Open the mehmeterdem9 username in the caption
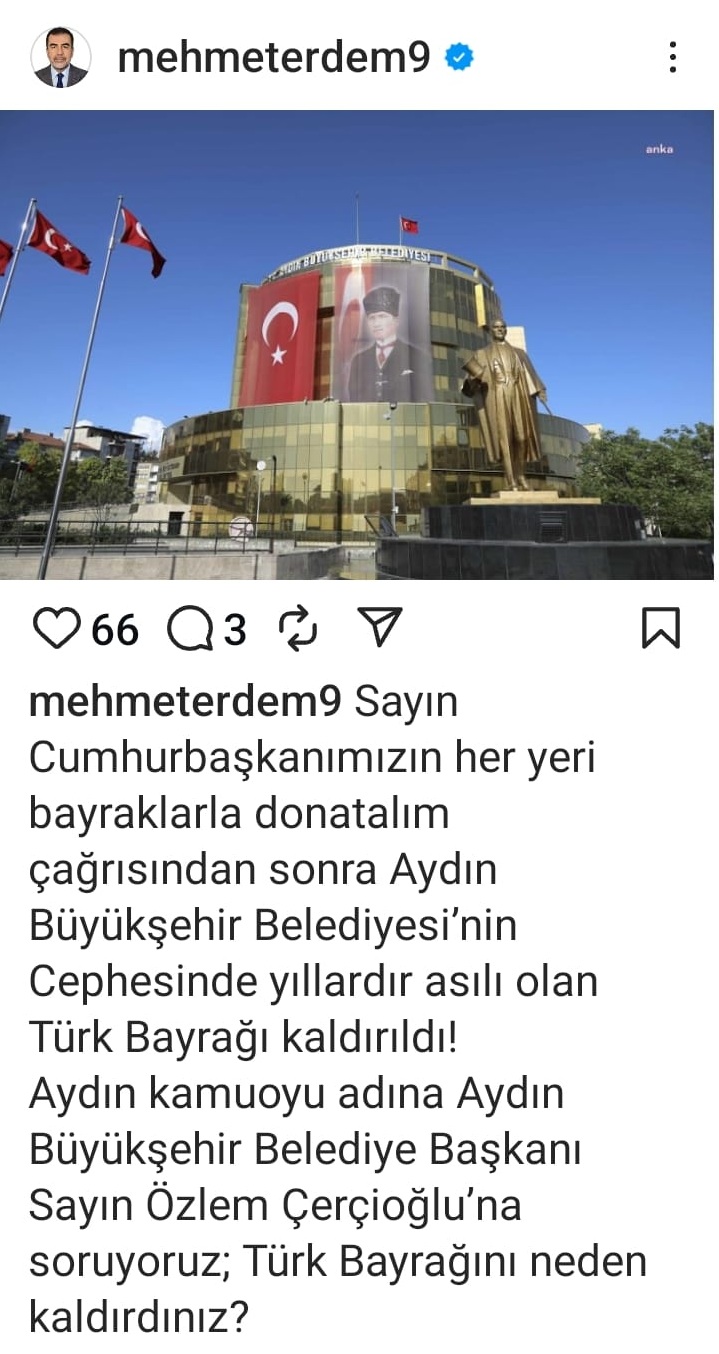Viewport: 719px width, 1354px height. coord(185,702)
